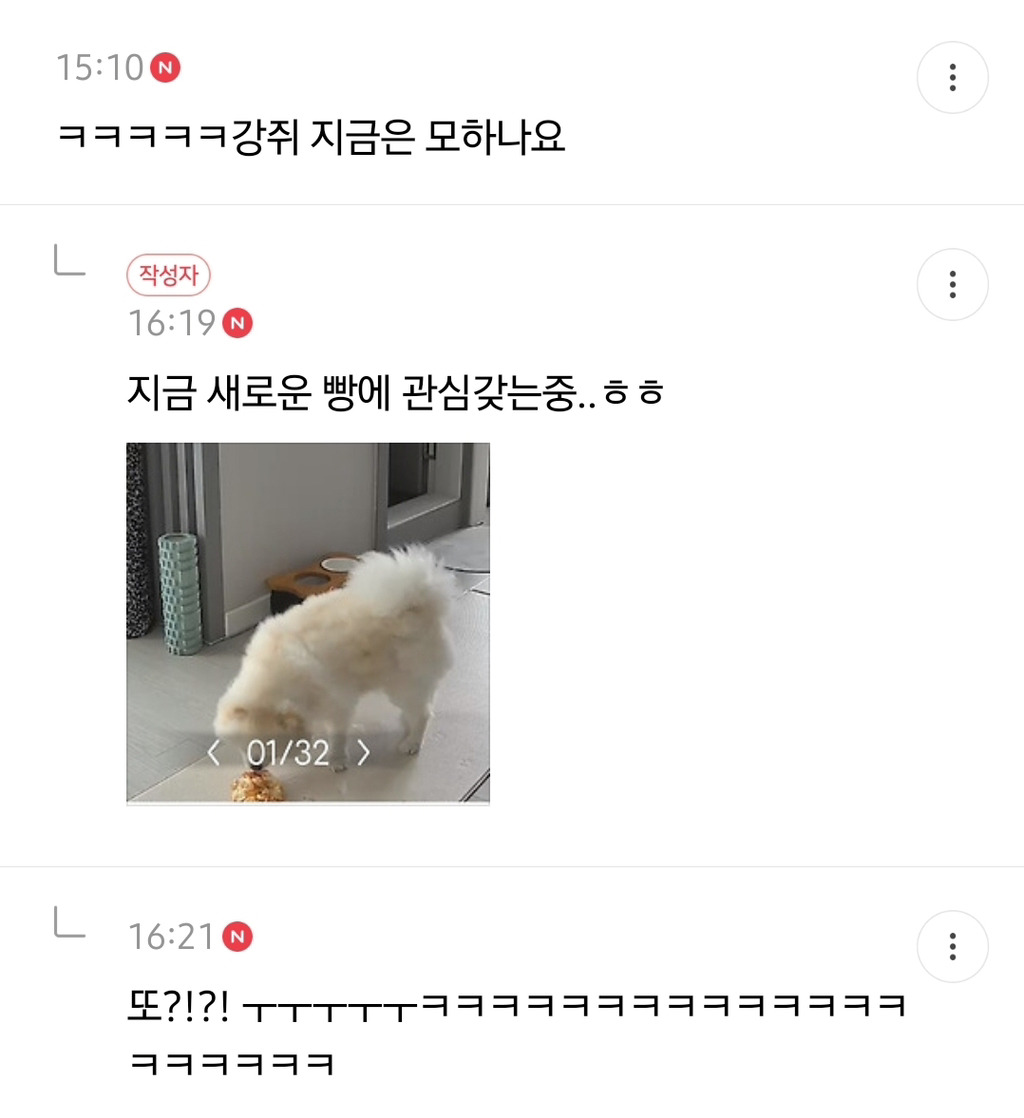
Task: Open more options for the 16:21 reply
Action: click(x=952, y=946)
